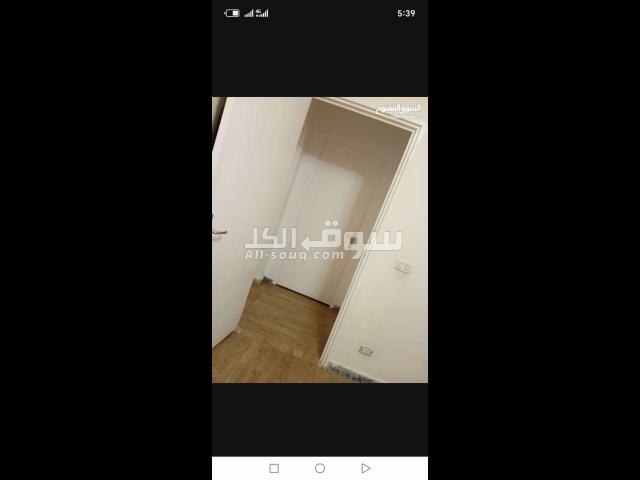The height and width of the screenshot is (480, 640).
Task: Go to the home screen via the circle button
Action: pyautogui.click(x=320, y=468)
